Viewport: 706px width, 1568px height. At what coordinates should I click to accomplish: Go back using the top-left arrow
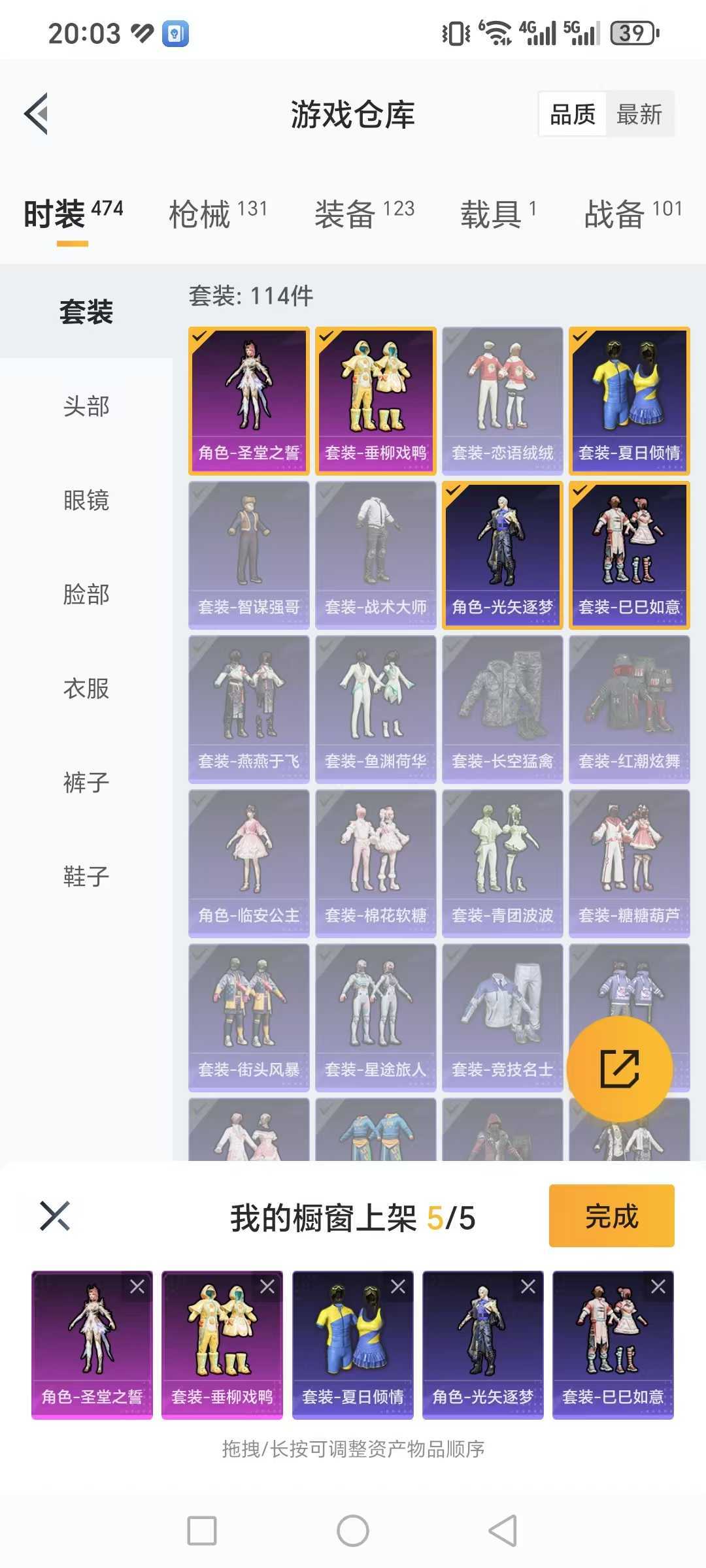click(x=37, y=114)
